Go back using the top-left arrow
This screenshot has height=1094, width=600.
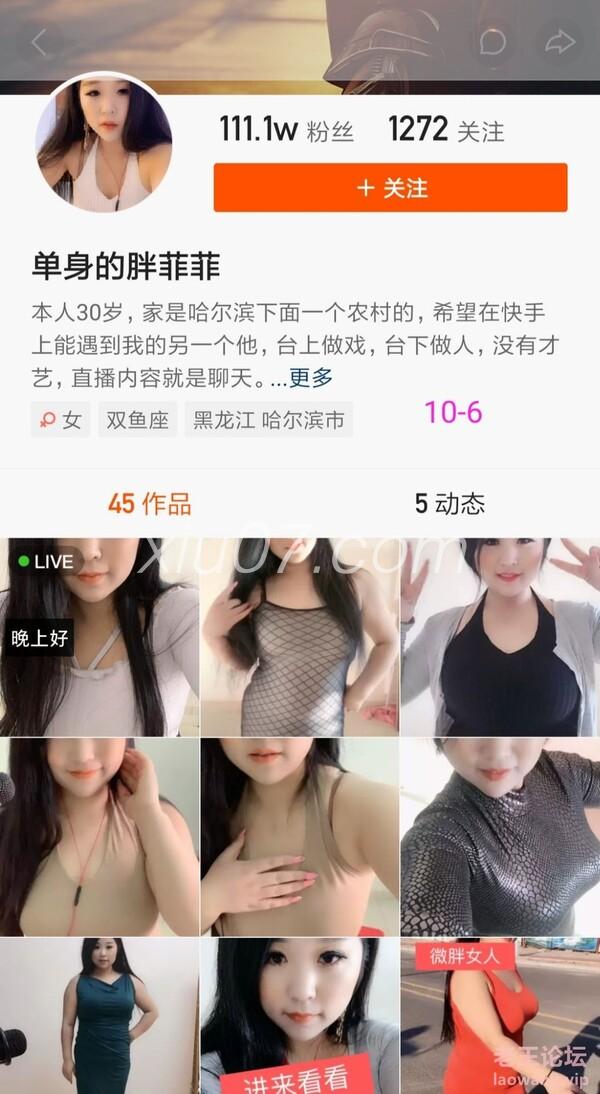point(39,42)
